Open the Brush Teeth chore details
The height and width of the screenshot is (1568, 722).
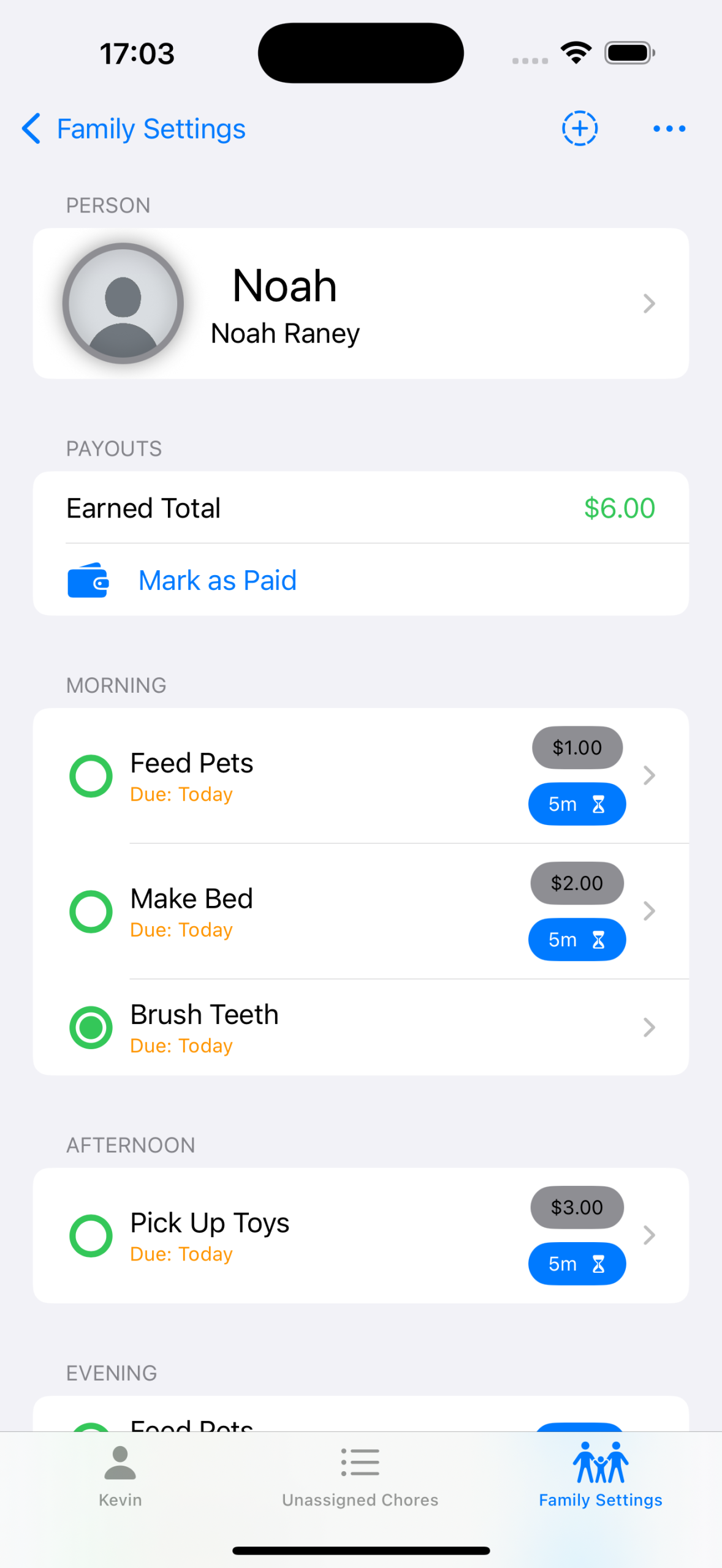click(361, 1027)
